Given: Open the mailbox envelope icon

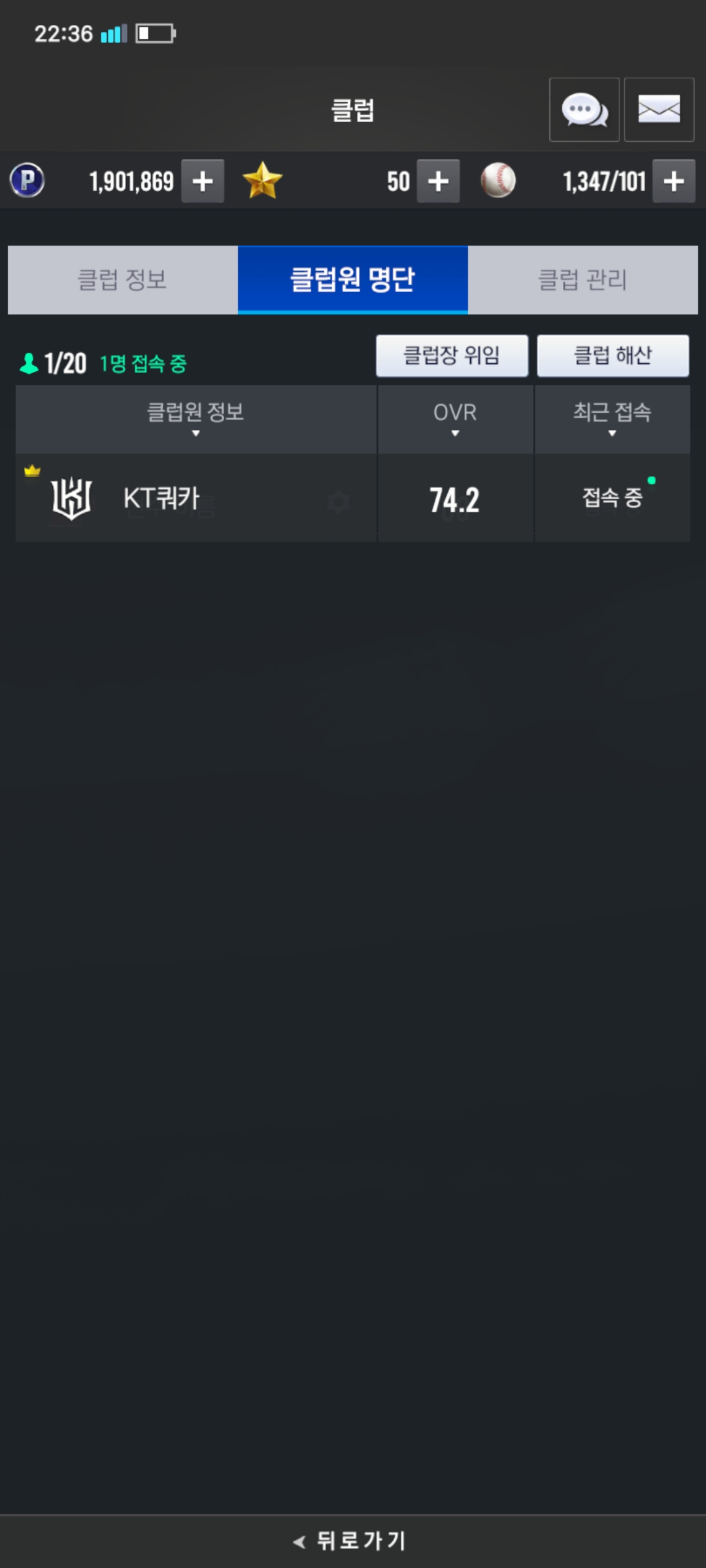Looking at the screenshot, I should click(658, 110).
